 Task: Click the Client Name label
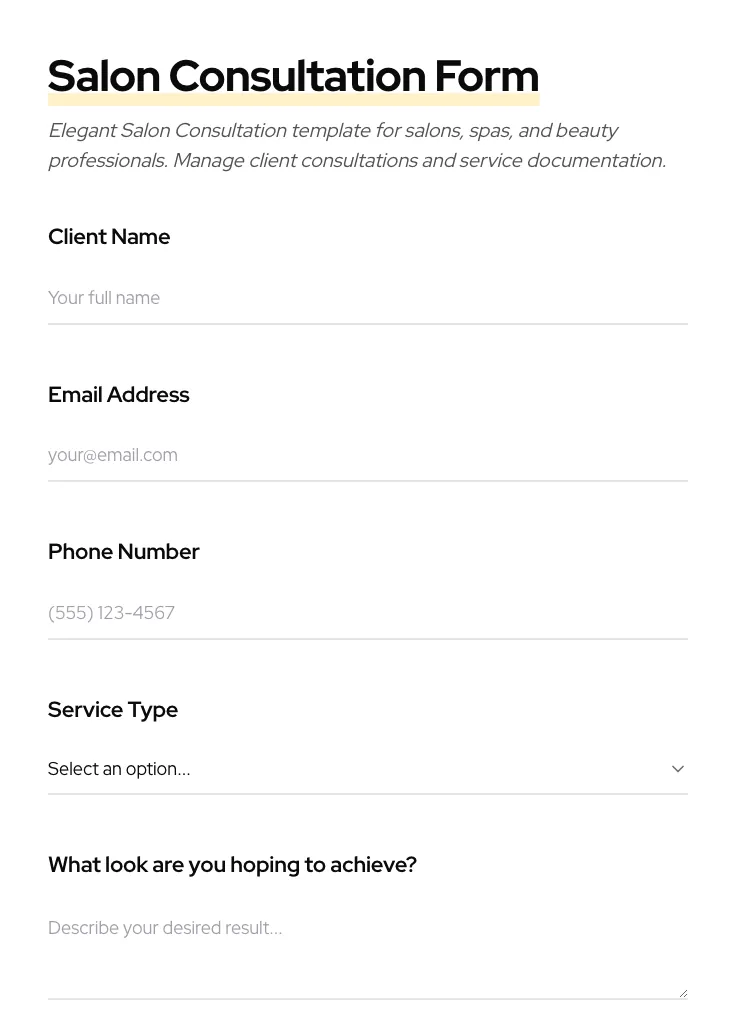(109, 237)
